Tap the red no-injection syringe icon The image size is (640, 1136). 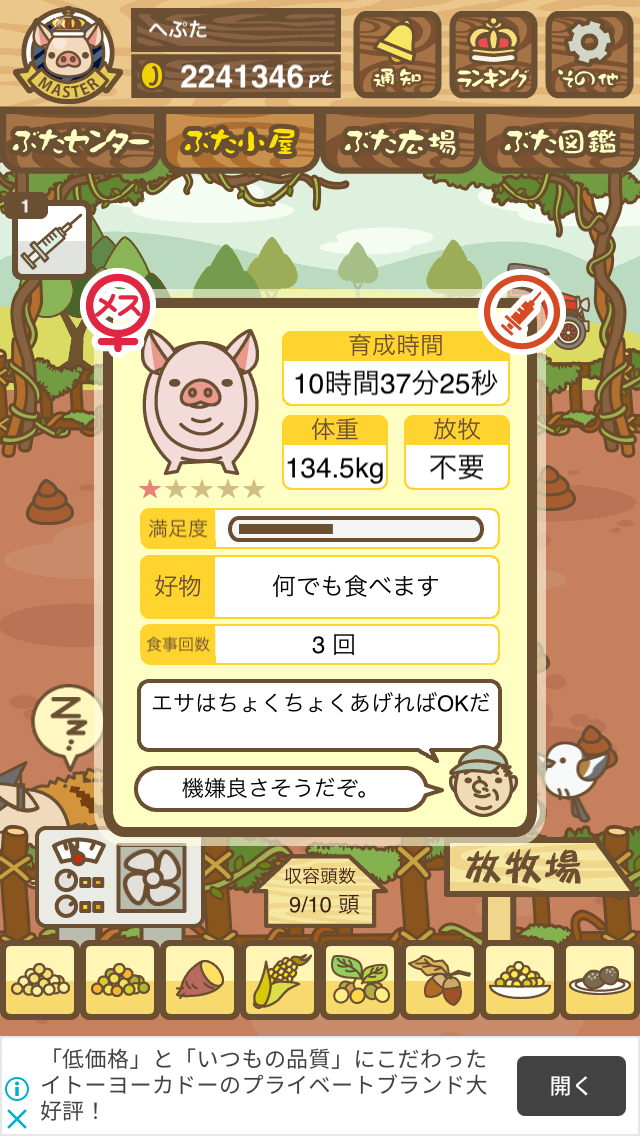pyautogui.click(x=524, y=310)
